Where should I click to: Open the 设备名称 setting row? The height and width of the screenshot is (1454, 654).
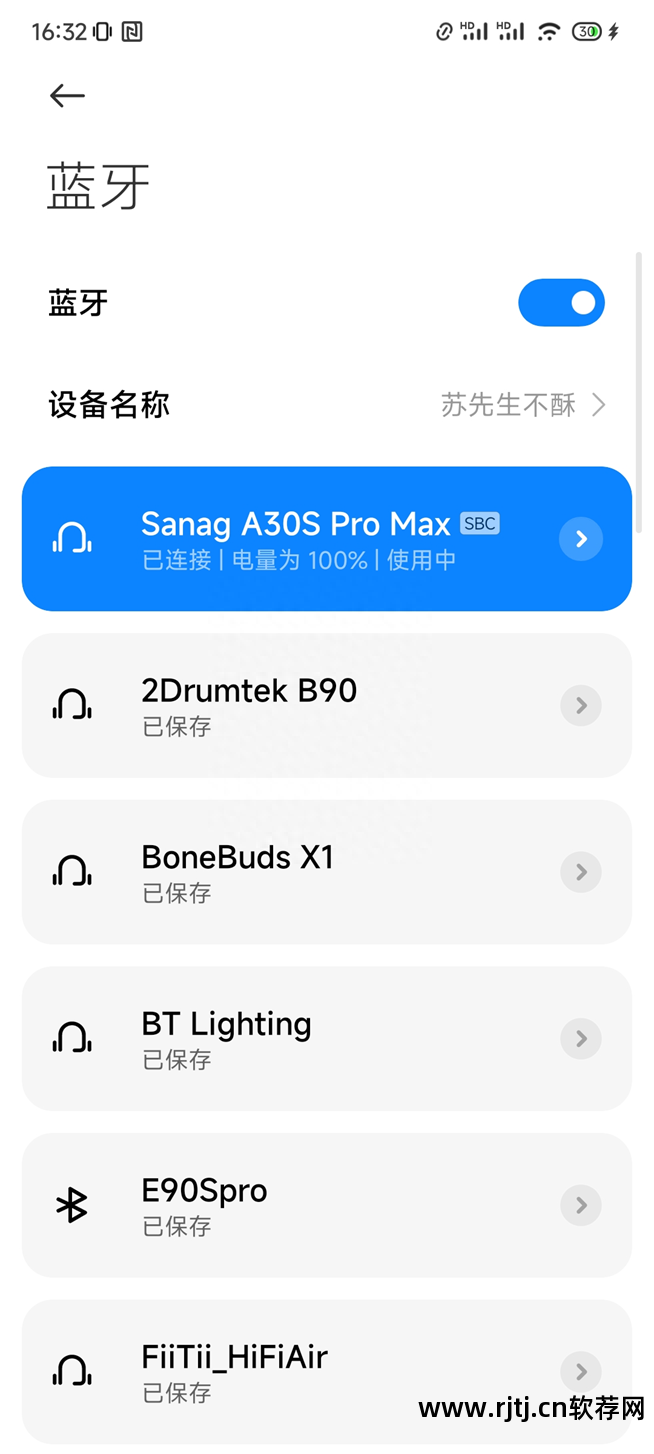(x=326, y=405)
